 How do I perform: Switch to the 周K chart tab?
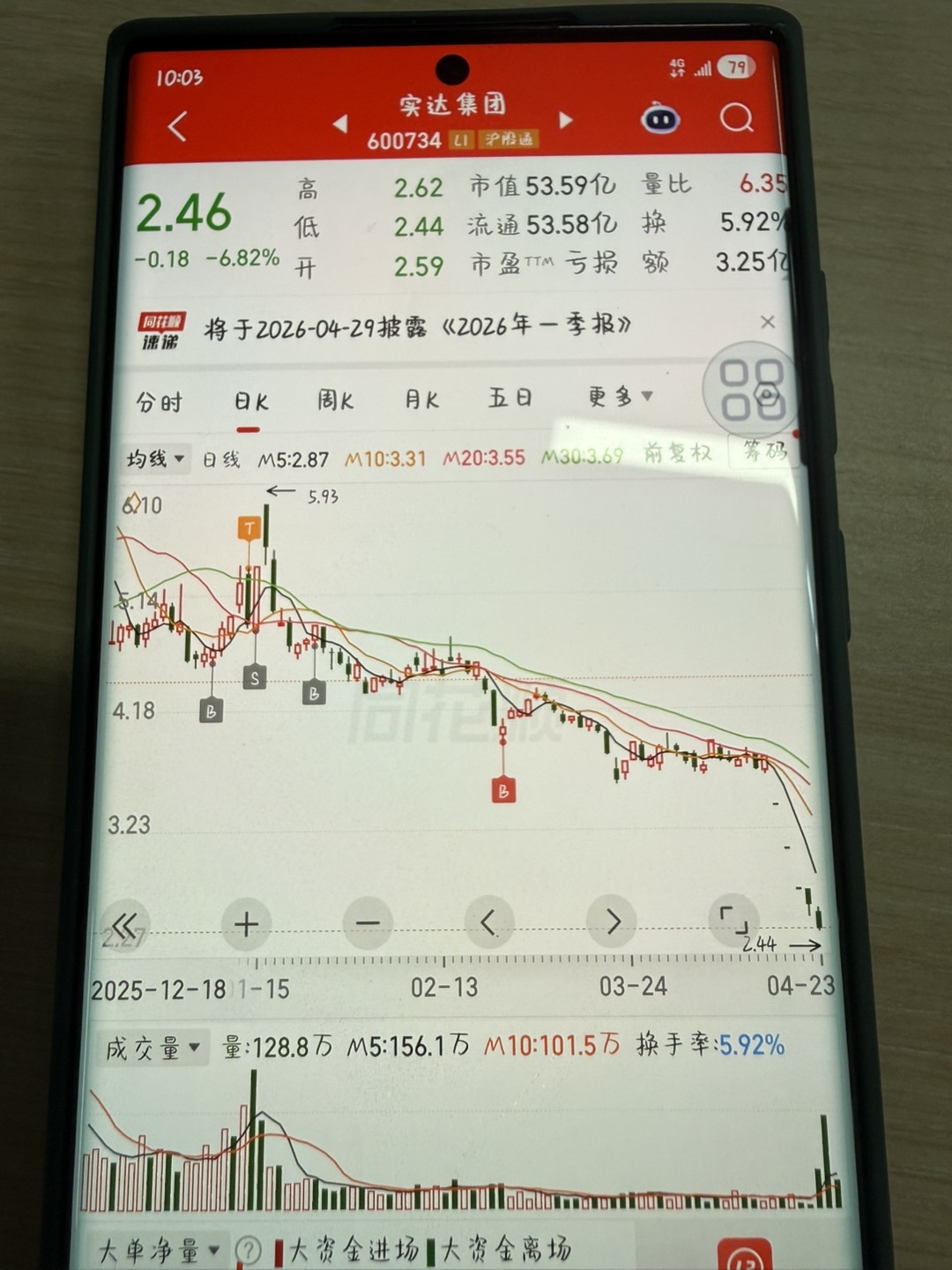point(335,400)
